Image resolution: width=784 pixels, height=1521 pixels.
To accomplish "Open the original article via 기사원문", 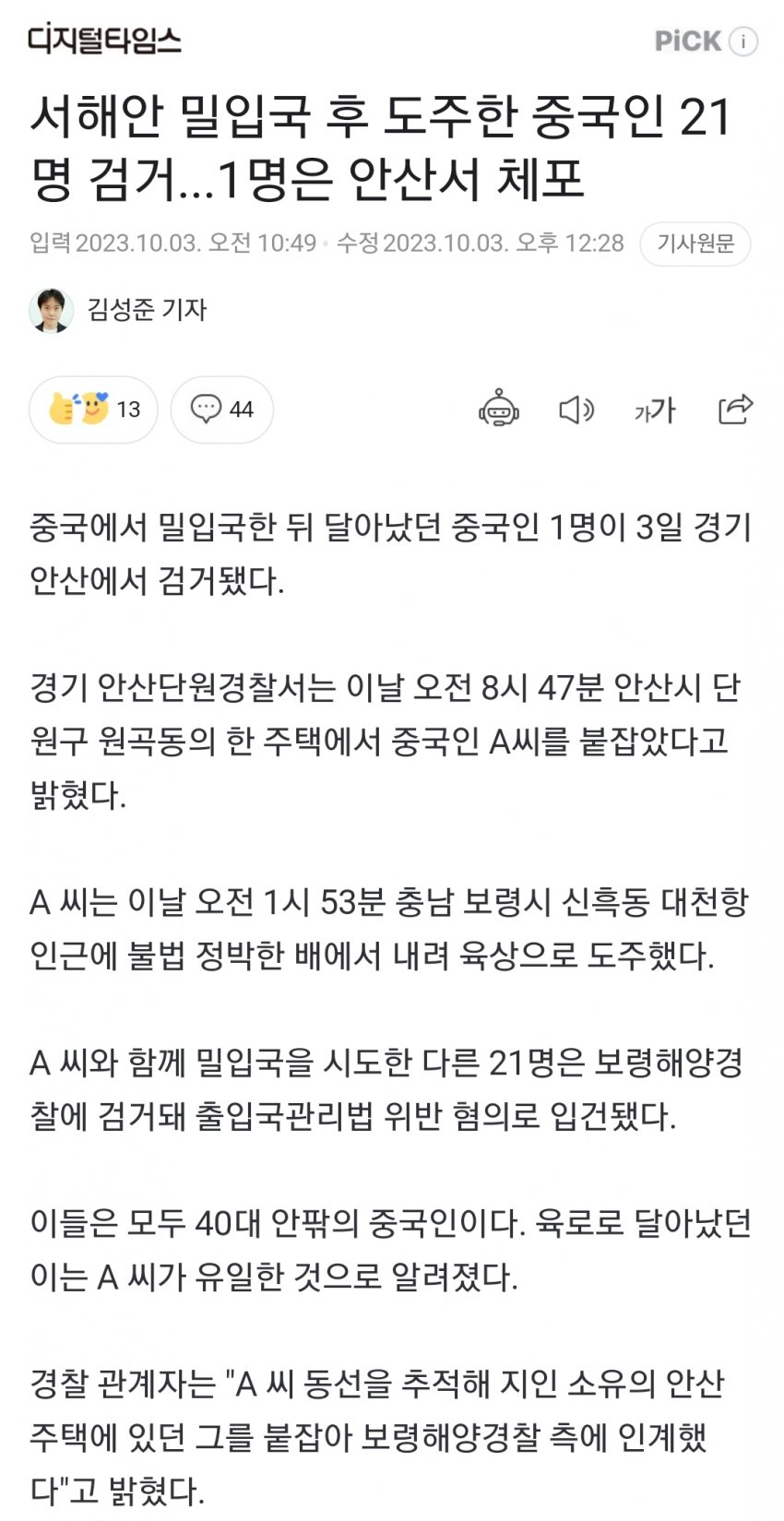I will coord(695,244).
